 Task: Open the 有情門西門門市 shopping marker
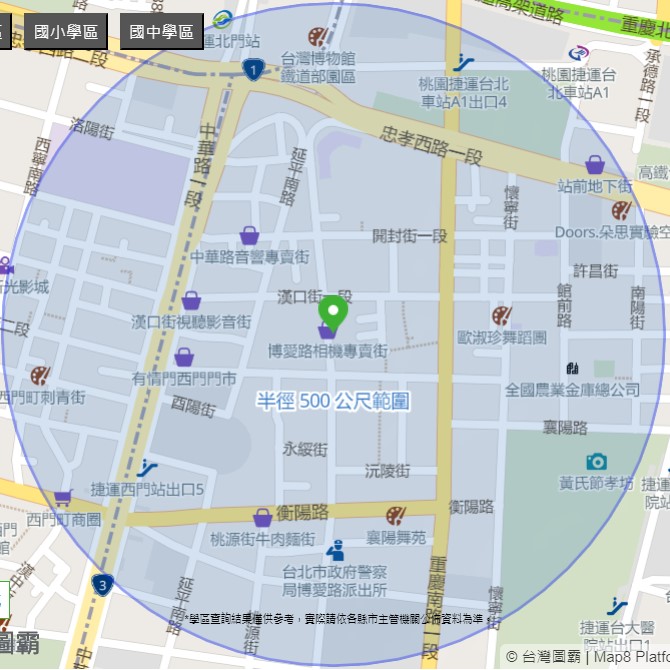(184, 357)
